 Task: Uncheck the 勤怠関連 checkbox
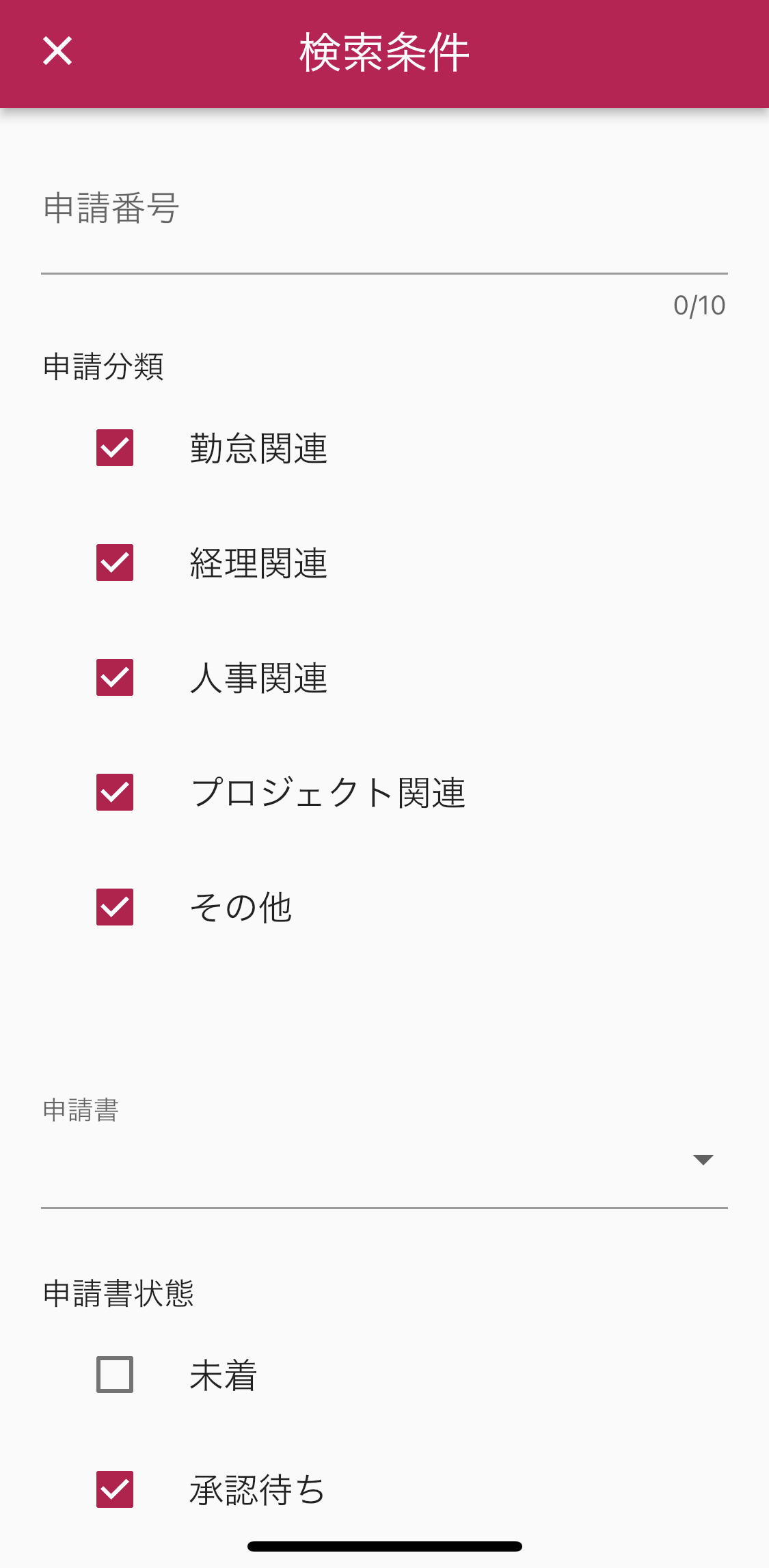tap(115, 448)
